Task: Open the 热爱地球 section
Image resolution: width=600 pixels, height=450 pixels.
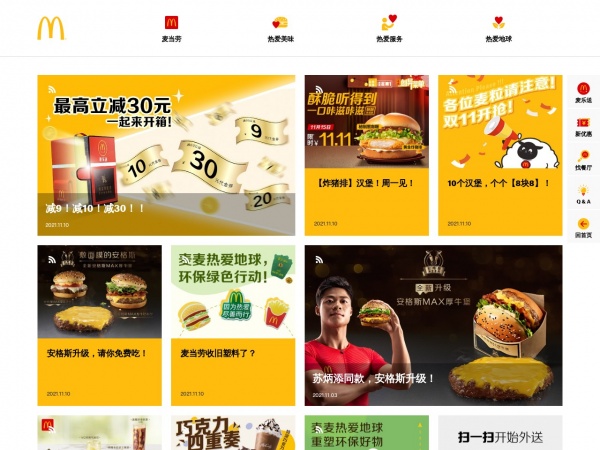Action: click(498, 27)
